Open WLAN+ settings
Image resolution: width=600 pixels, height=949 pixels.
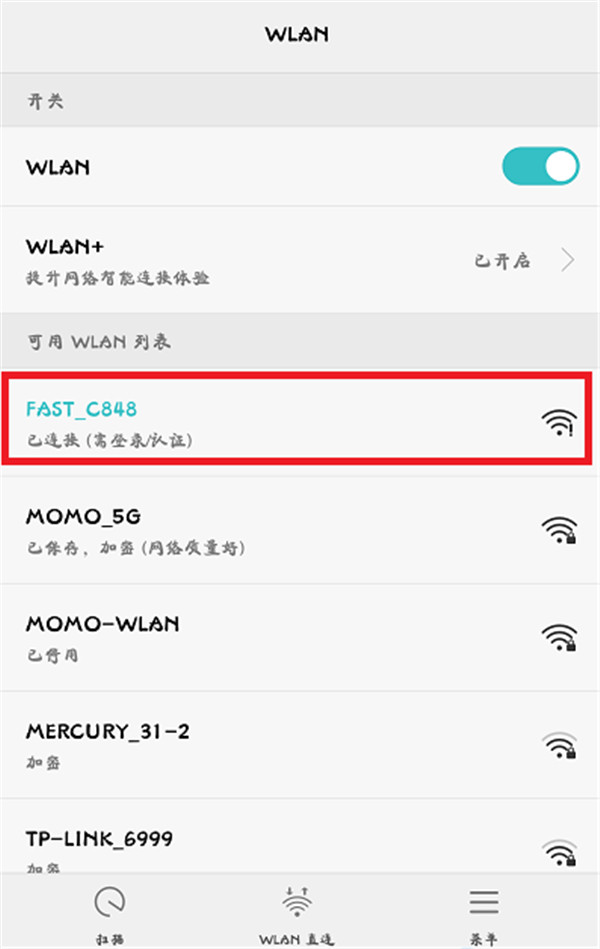click(300, 260)
